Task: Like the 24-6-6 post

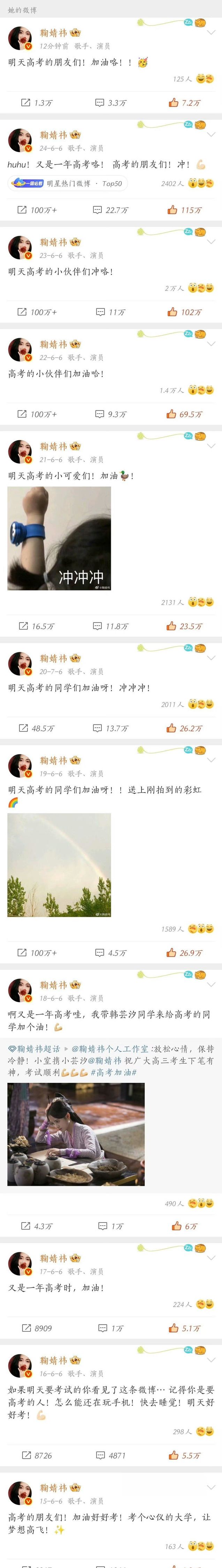Action: coord(184,210)
